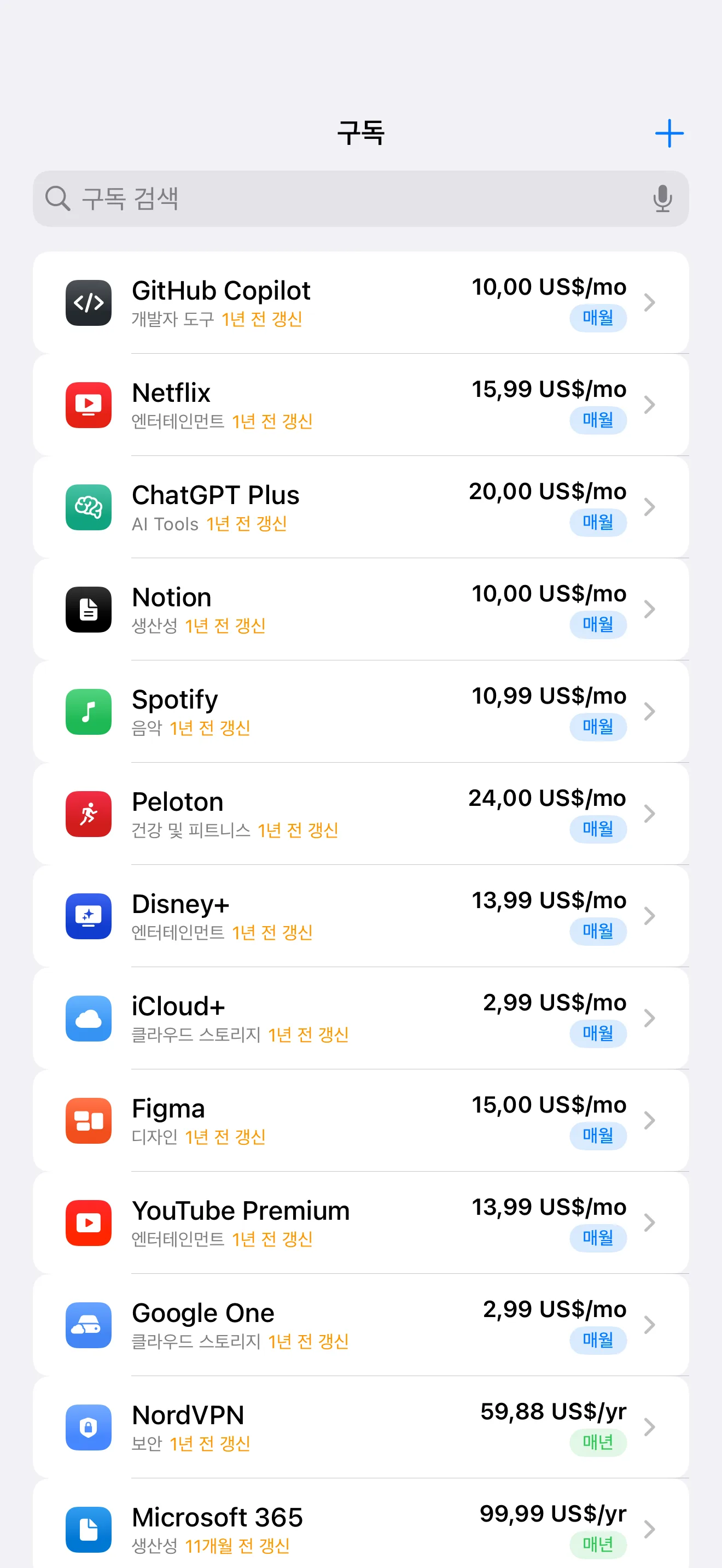The height and width of the screenshot is (1568, 722).
Task: Start voice search with the microphone
Action: coord(662,198)
